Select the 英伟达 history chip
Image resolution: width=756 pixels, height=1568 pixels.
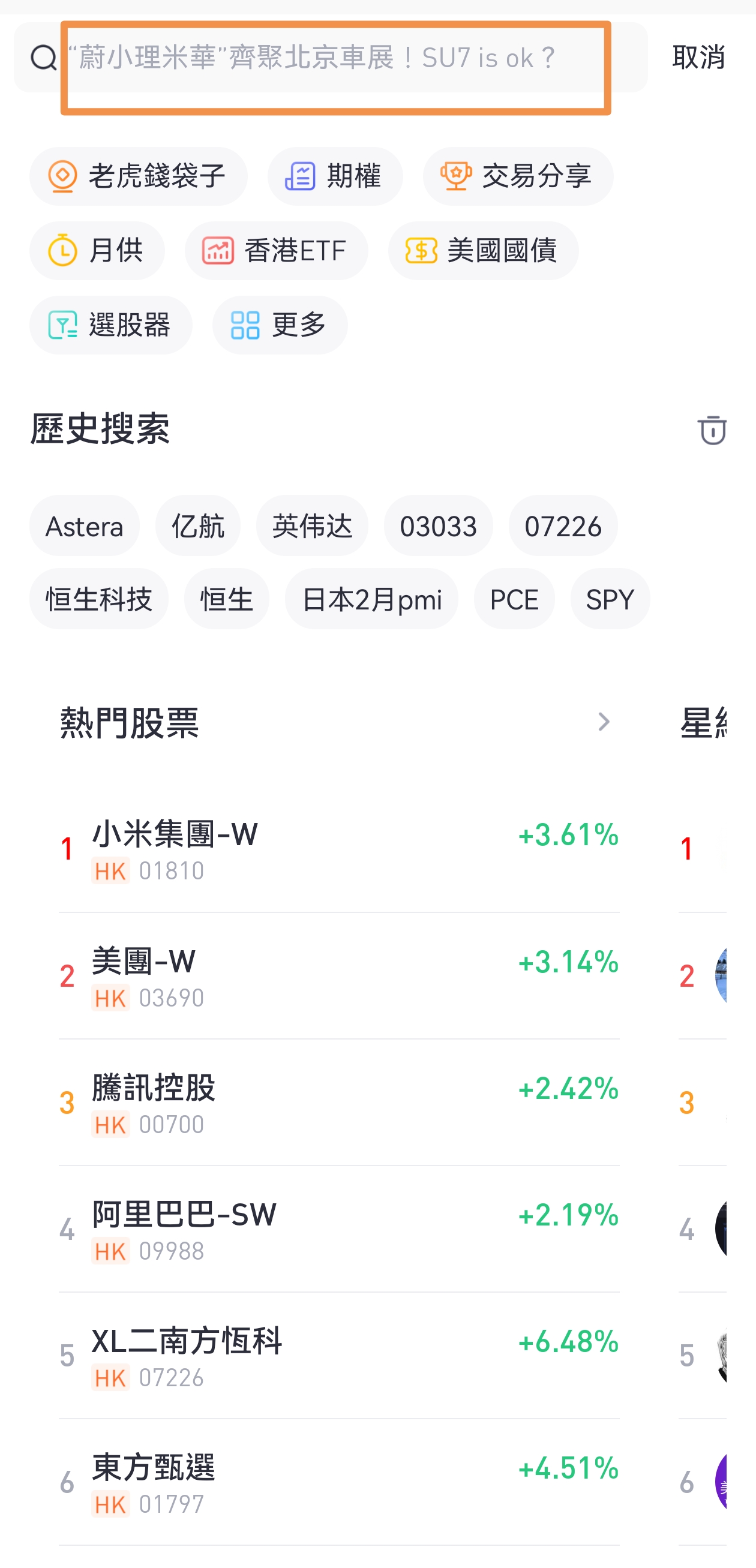[311, 526]
